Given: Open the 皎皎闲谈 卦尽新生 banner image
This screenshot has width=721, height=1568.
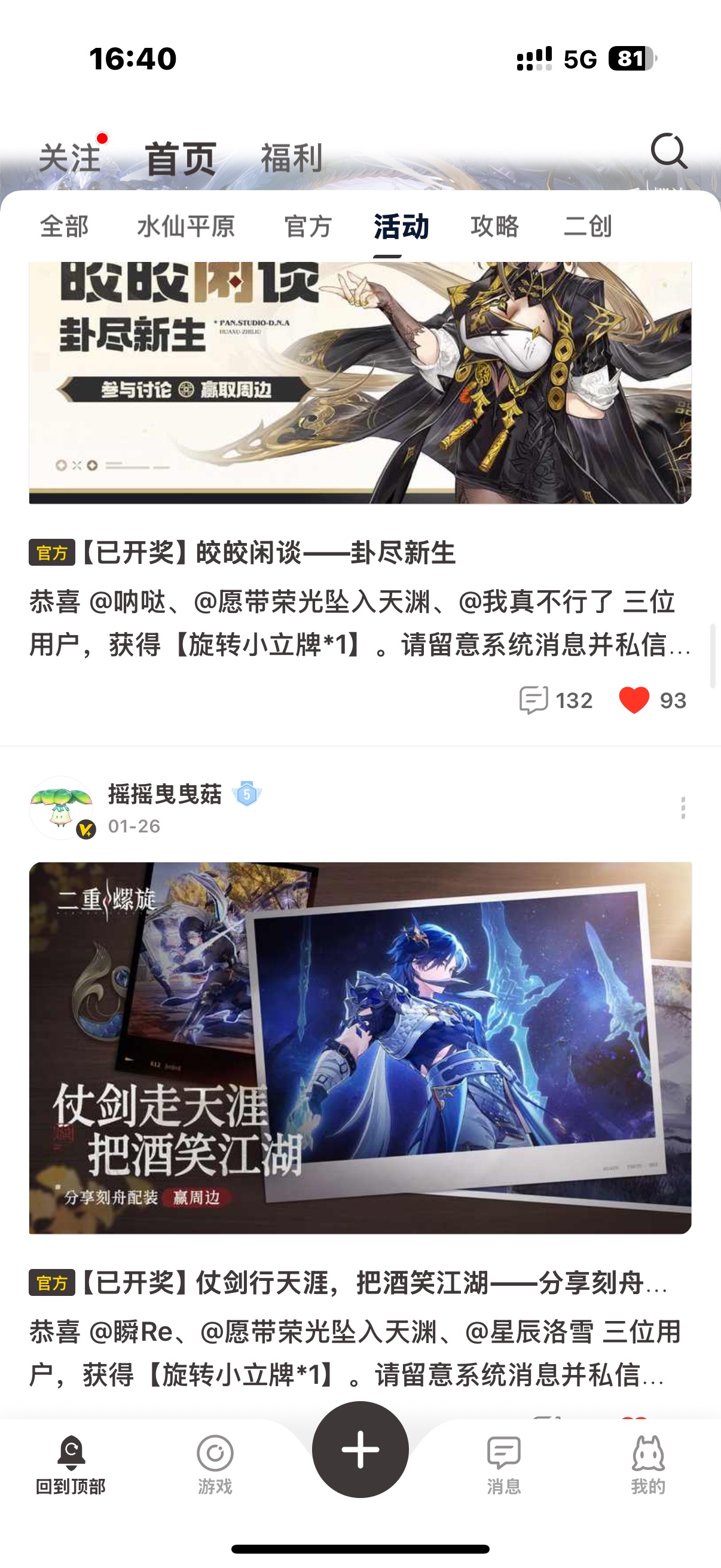Looking at the screenshot, I should click(x=360, y=383).
